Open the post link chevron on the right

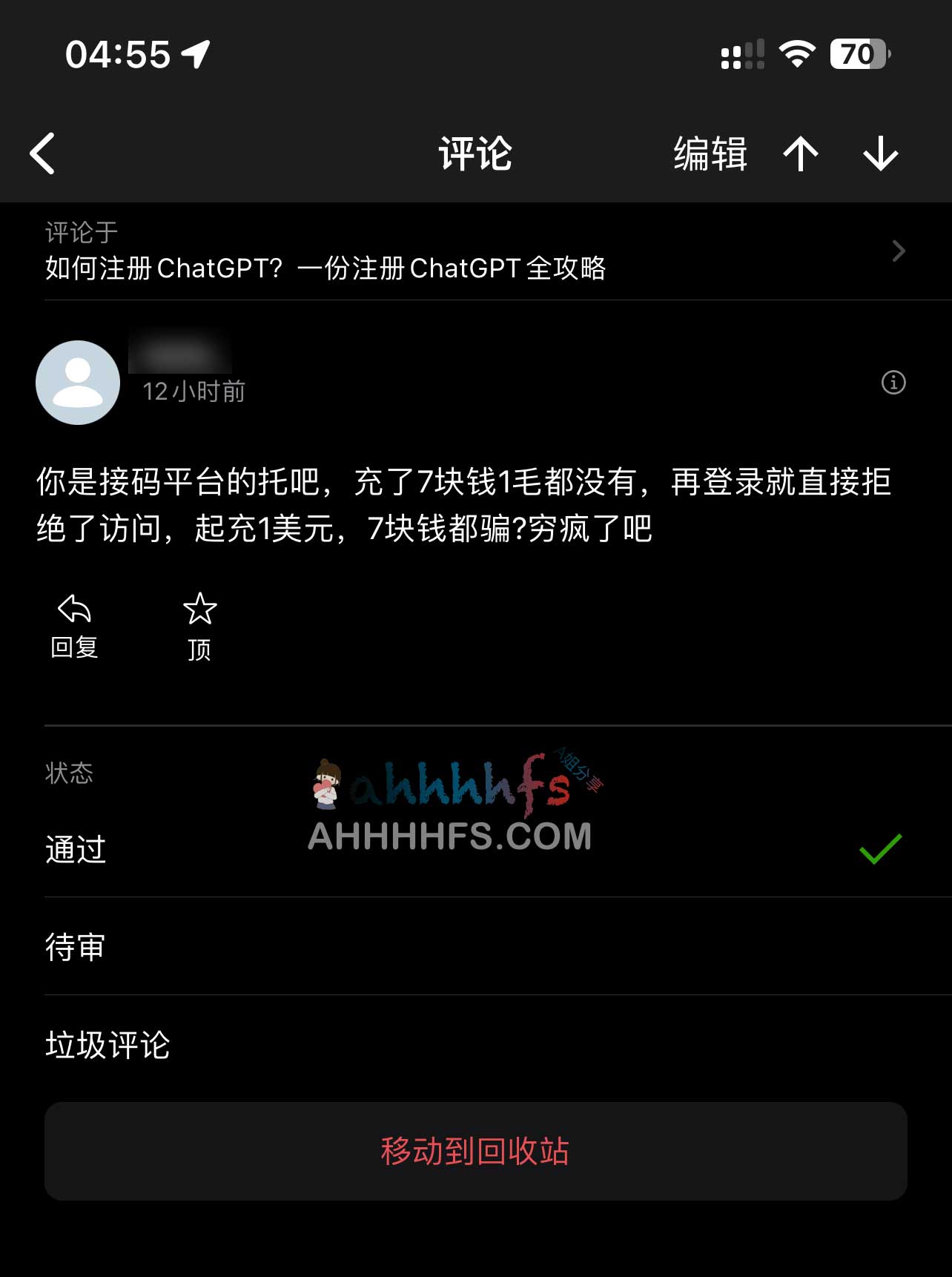(x=898, y=251)
